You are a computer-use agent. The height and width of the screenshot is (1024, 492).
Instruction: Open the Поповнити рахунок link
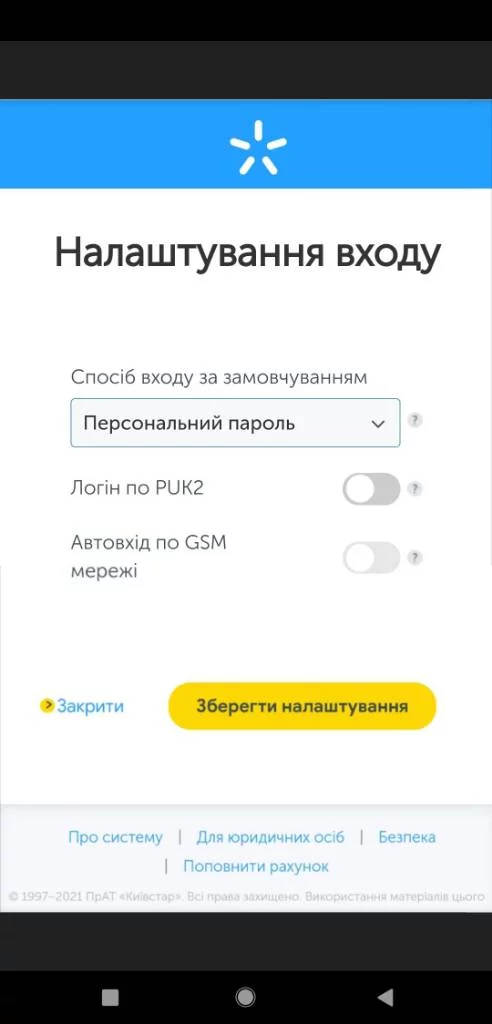[255, 867]
